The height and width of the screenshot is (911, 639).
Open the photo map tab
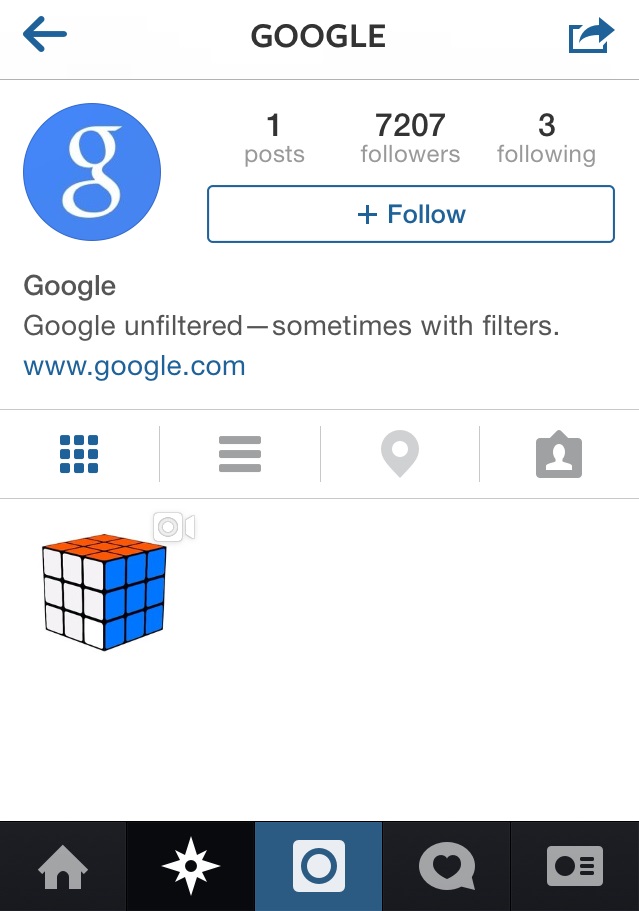tap(400, 454)
